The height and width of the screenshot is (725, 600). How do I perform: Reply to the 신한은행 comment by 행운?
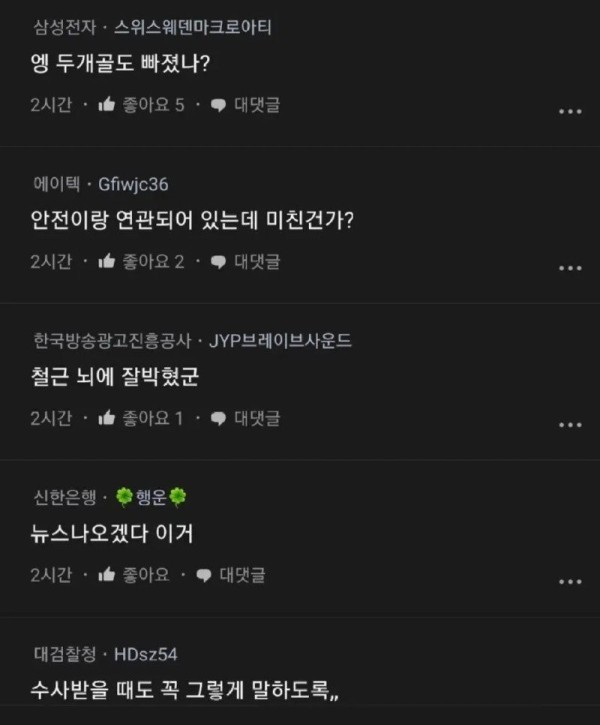pos(230,575)
